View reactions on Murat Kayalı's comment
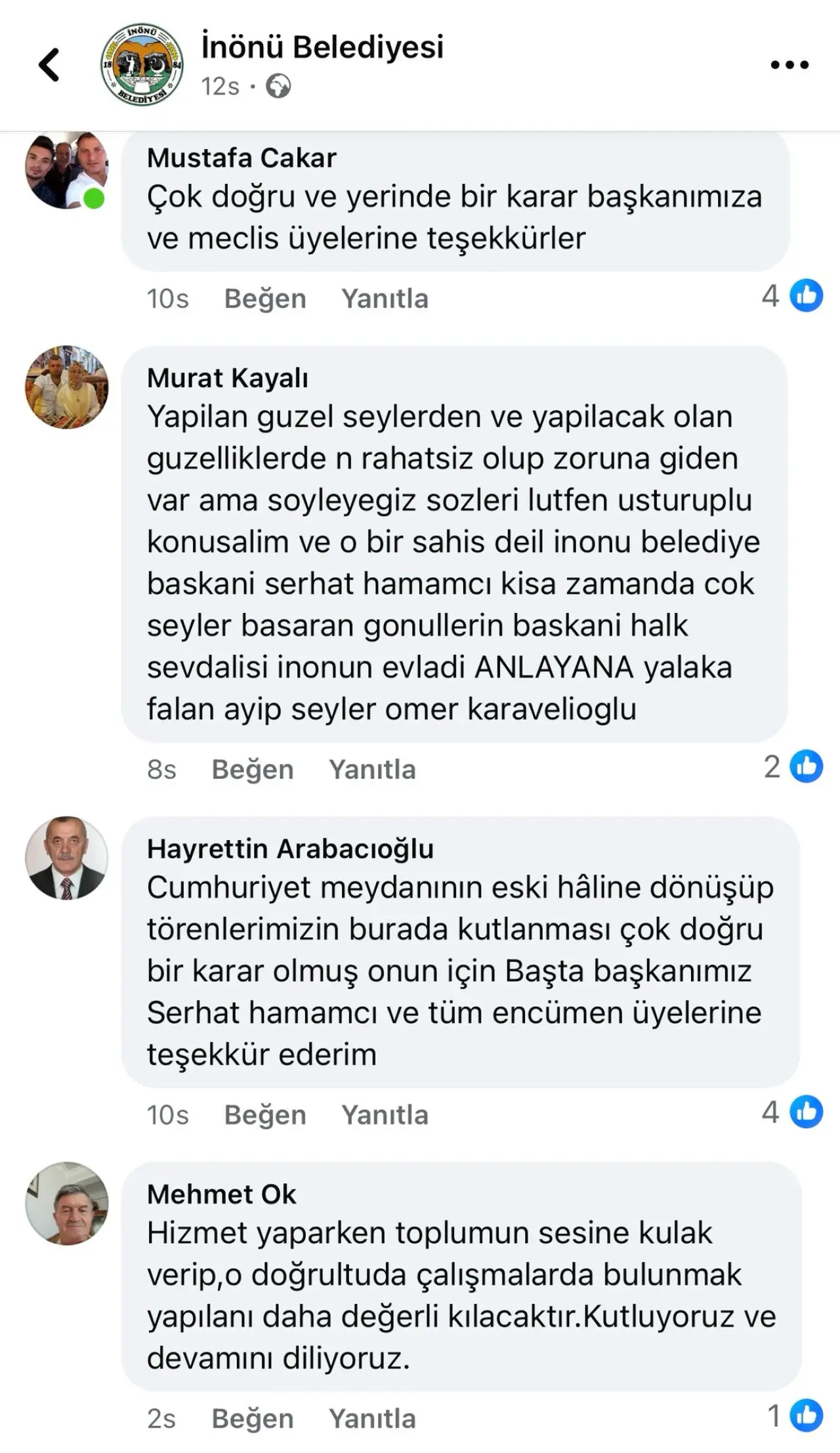Image resolution: width=840 pixels, height=1453 pixels. 793,767
